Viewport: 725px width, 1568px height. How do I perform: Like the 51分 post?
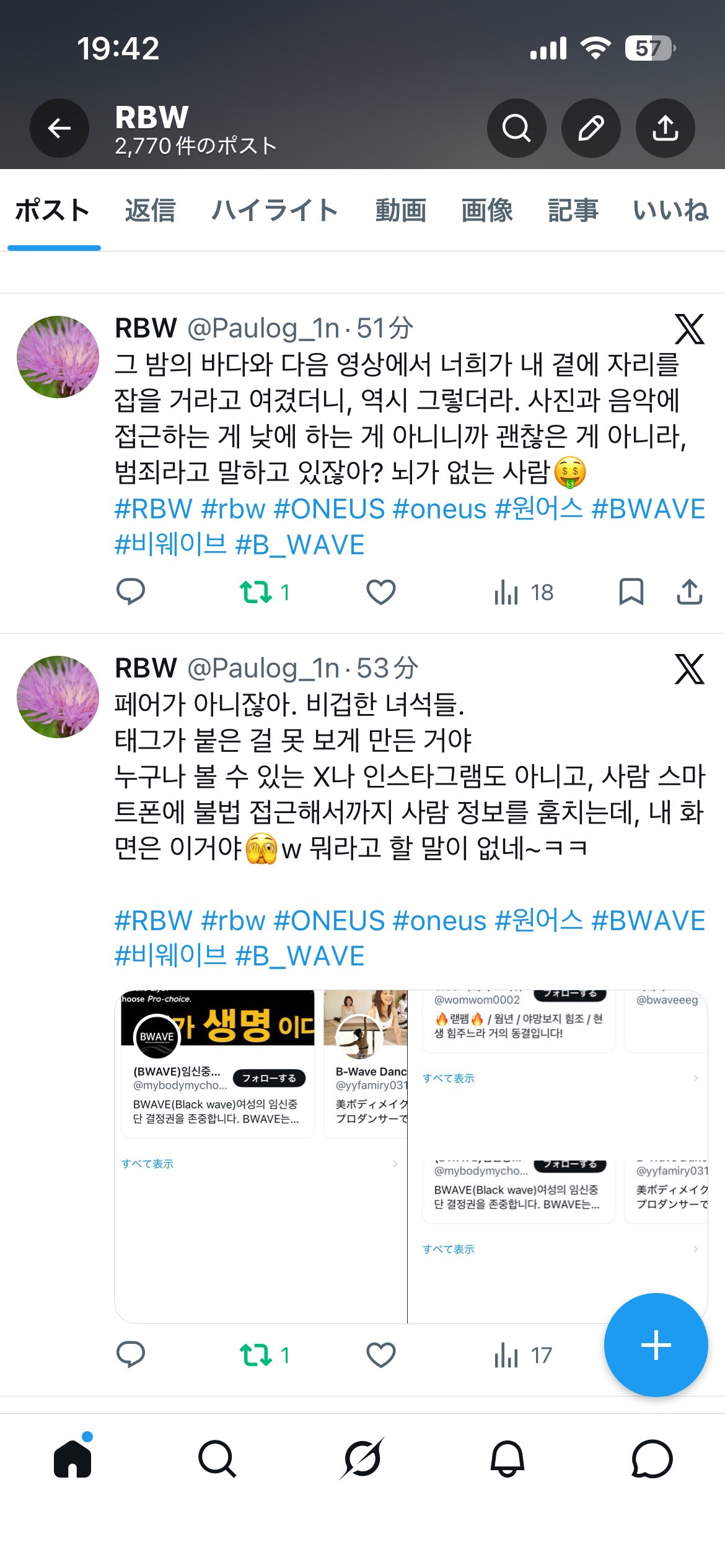381,592
